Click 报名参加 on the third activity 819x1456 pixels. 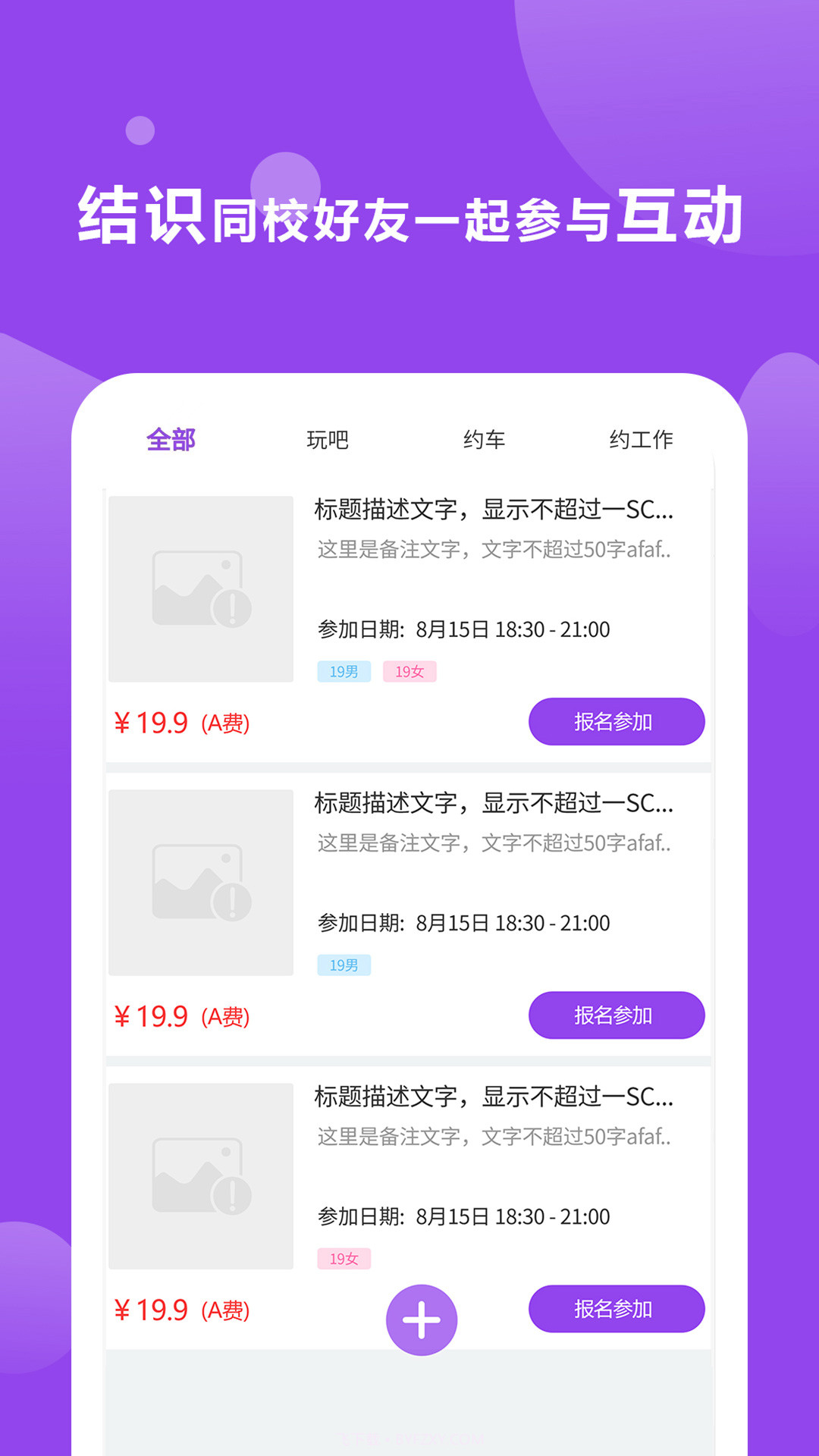617,1308
